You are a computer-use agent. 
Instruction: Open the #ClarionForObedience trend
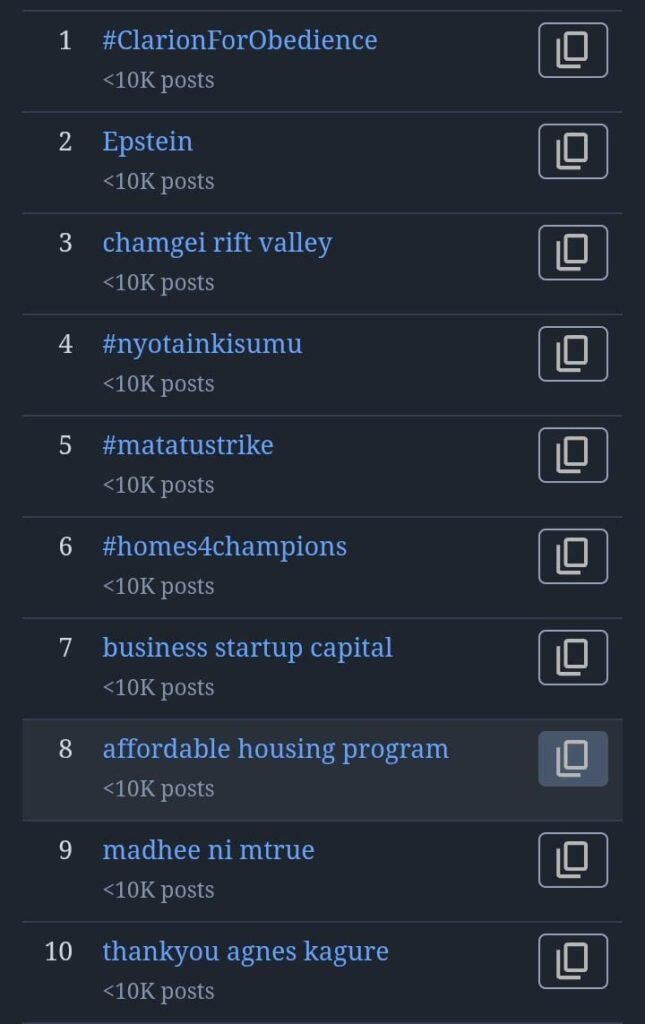tap(240, 41)
